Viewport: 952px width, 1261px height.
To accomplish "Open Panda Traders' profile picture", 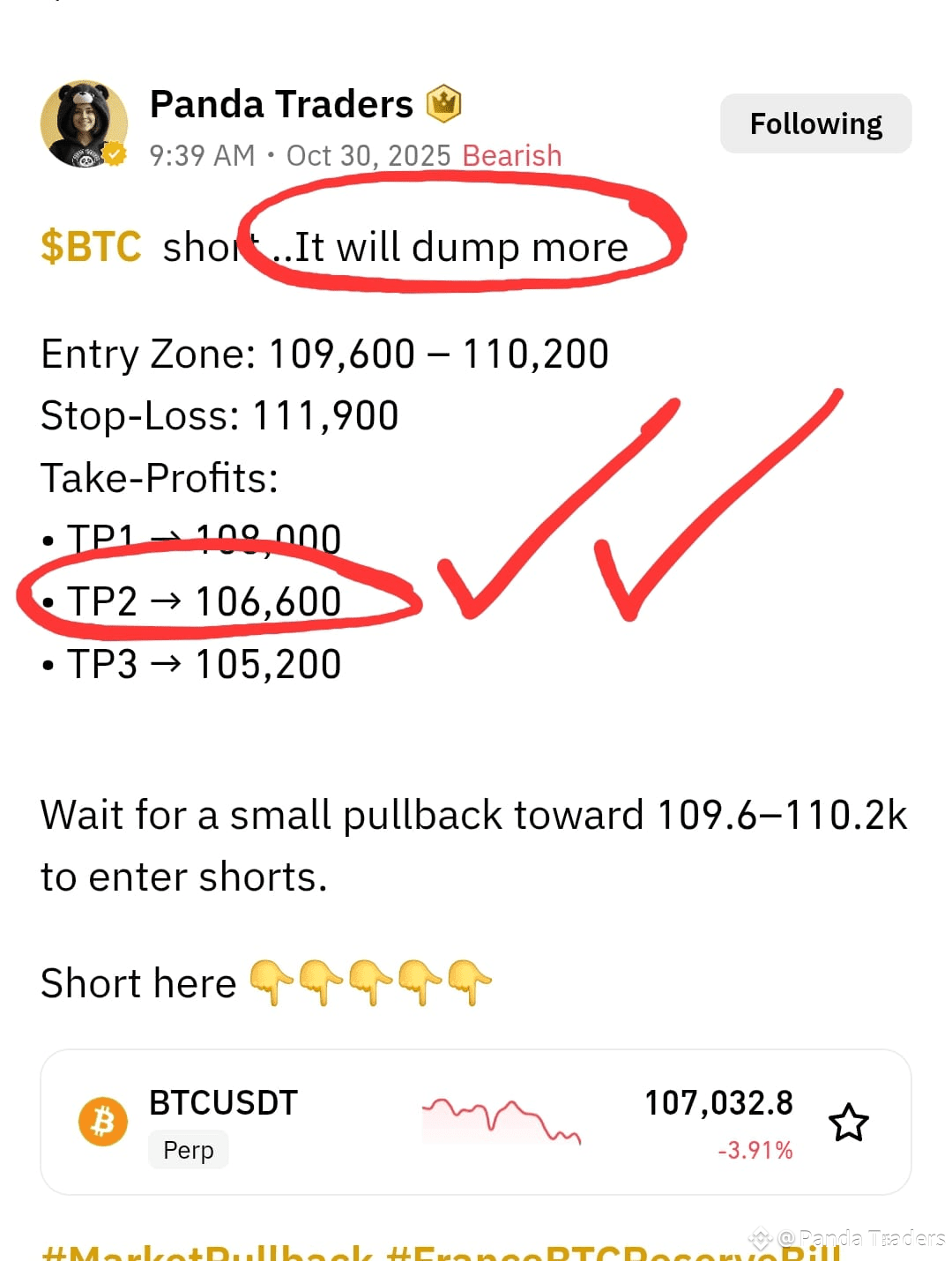I will (x=84, y=124).
